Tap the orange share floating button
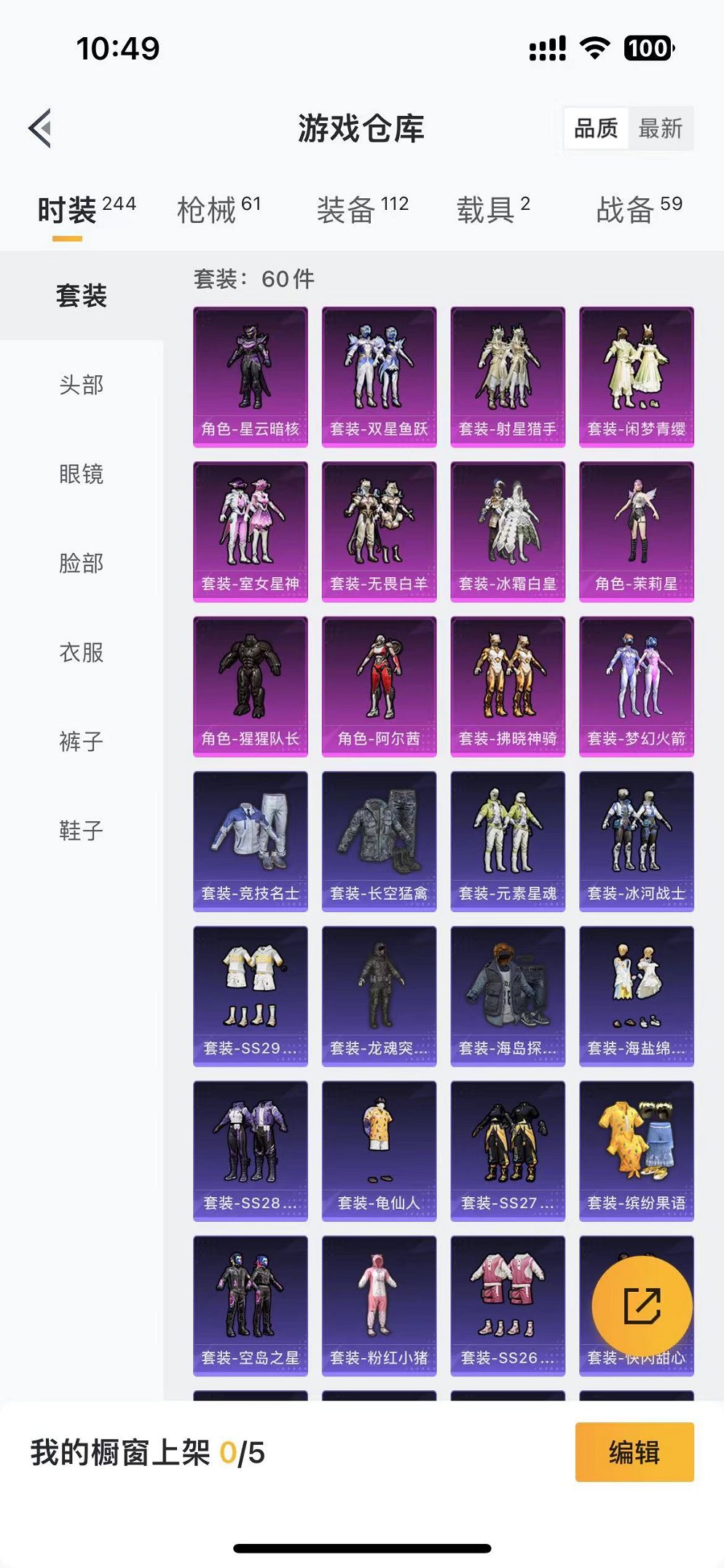The height and width of the screenshot is (1568, 724). 642,1306
